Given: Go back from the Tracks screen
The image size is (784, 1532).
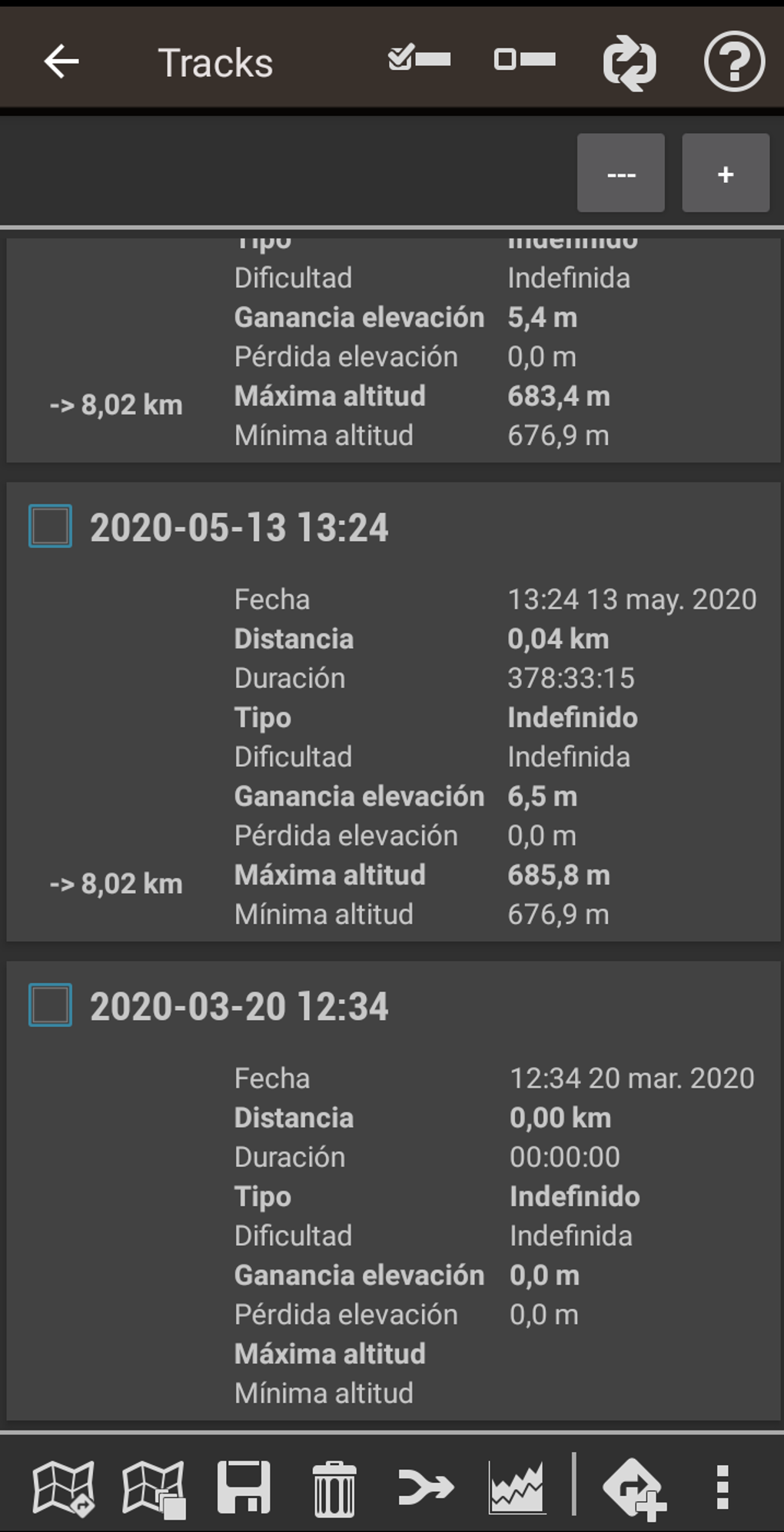Looking at the screenshot, I should [x=61, y=62].
